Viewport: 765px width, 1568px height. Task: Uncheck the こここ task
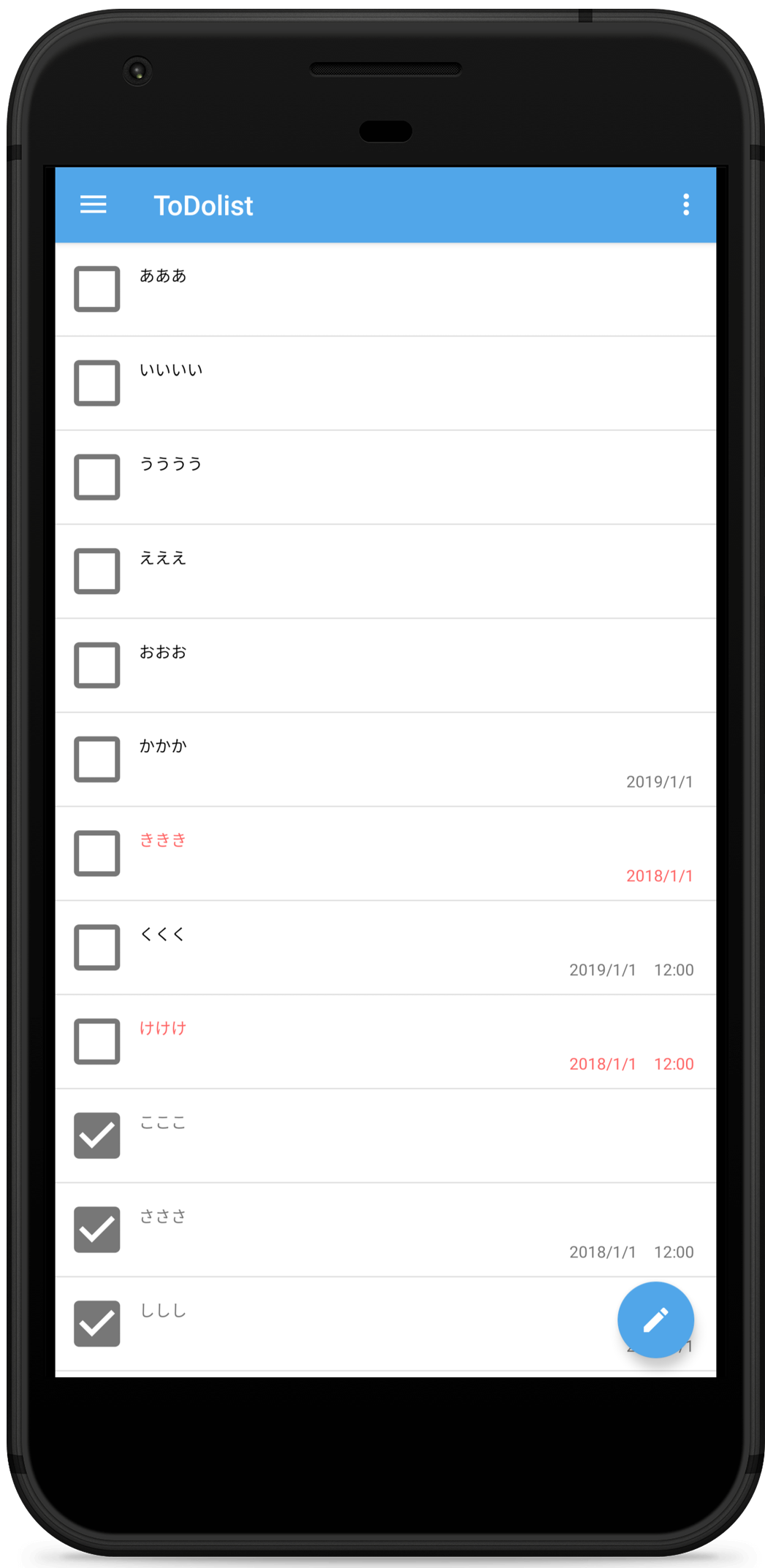(97, 1135)
